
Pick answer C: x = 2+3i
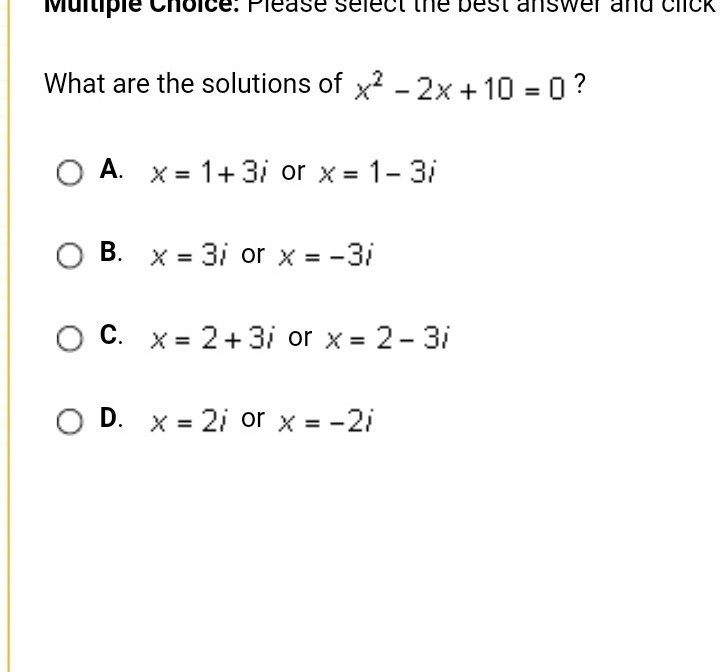click(70, 339)
